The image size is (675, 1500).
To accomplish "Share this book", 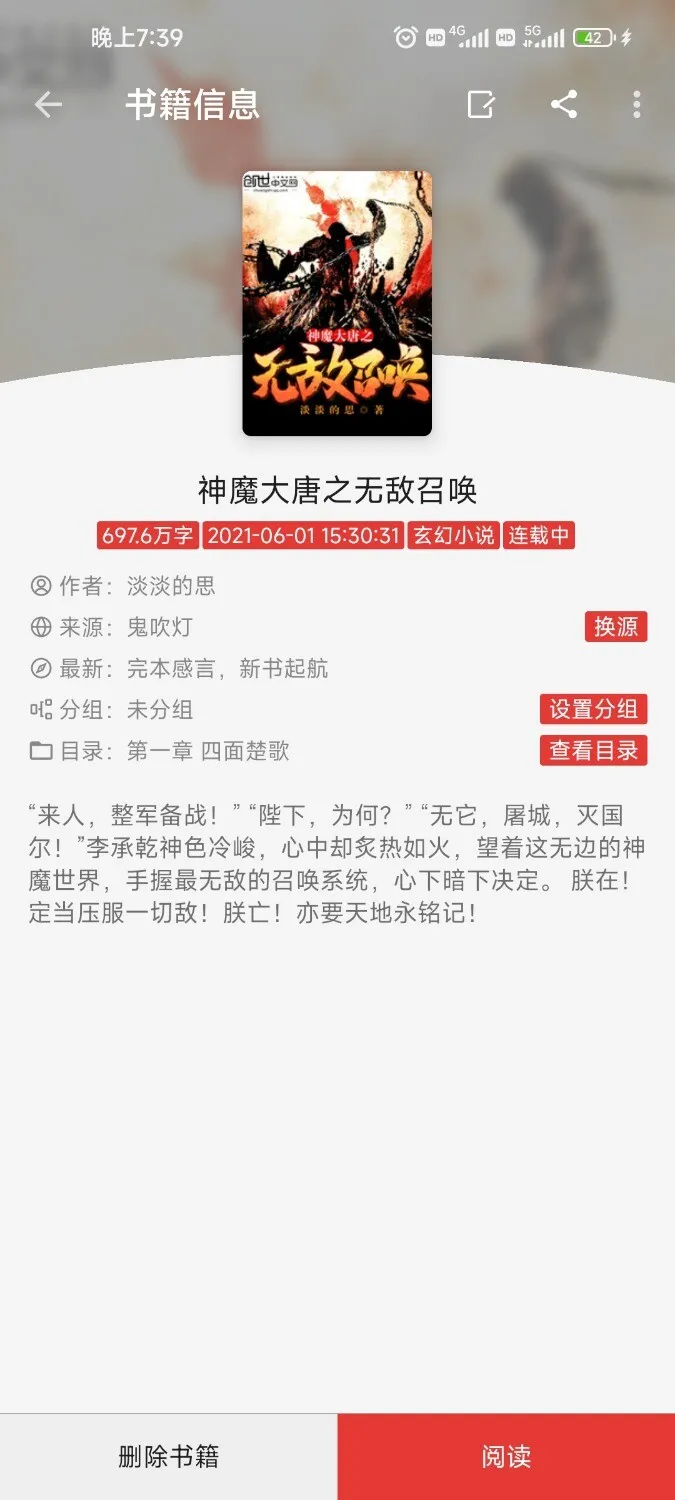I will coord(564,105).
